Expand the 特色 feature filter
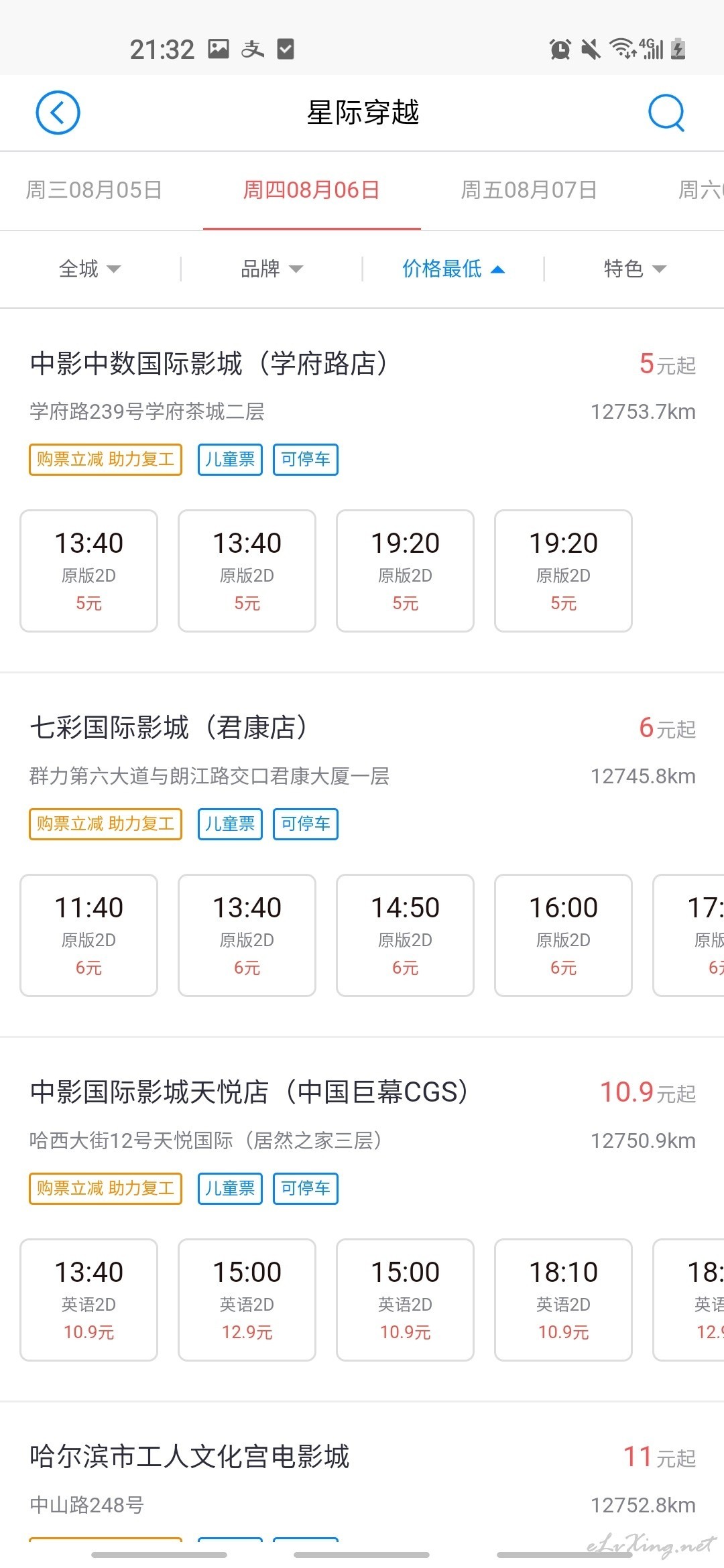Viewport: 724px width, 1568px height. [x=635, y=269]
